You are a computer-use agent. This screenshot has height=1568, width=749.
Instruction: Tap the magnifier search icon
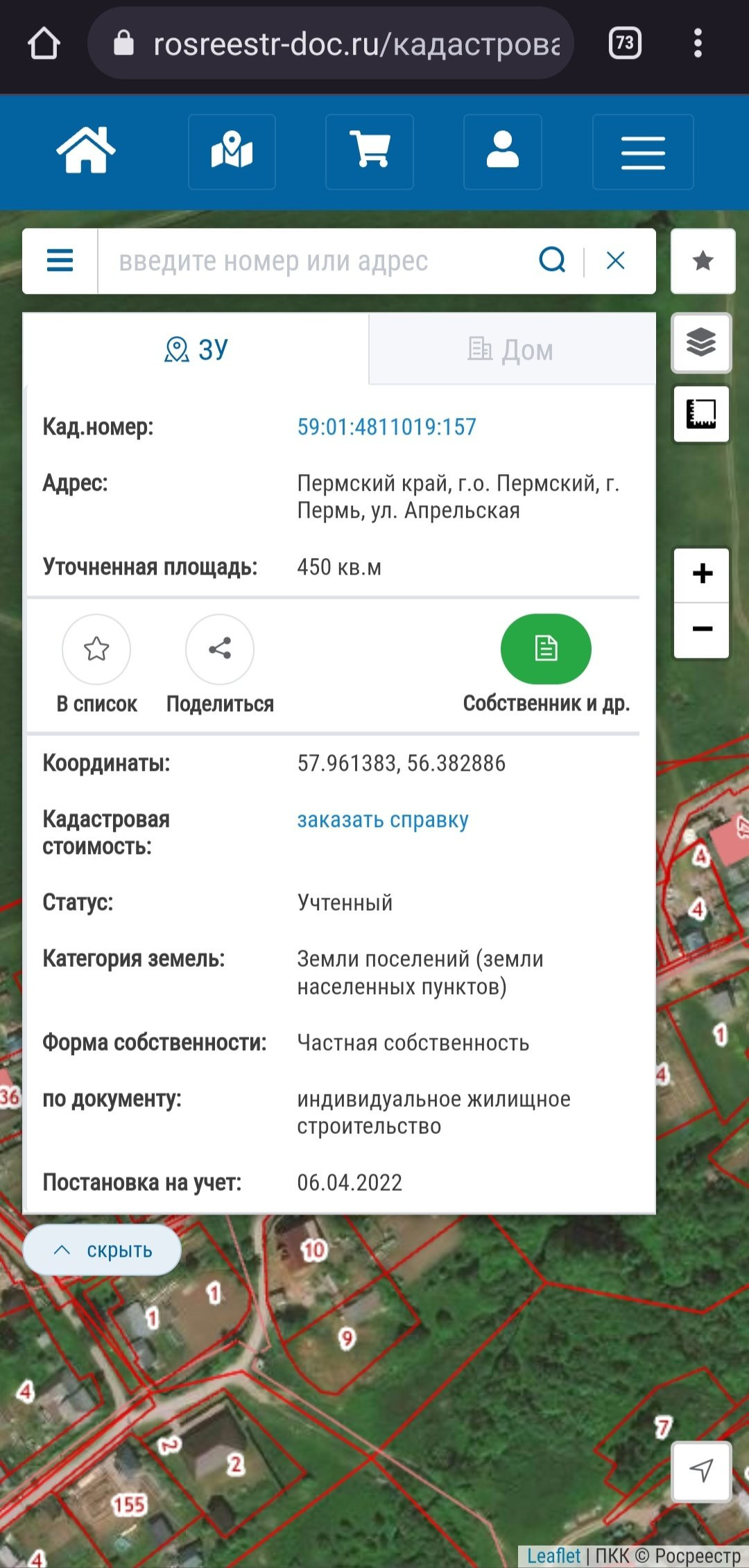(x=552, y=261)
